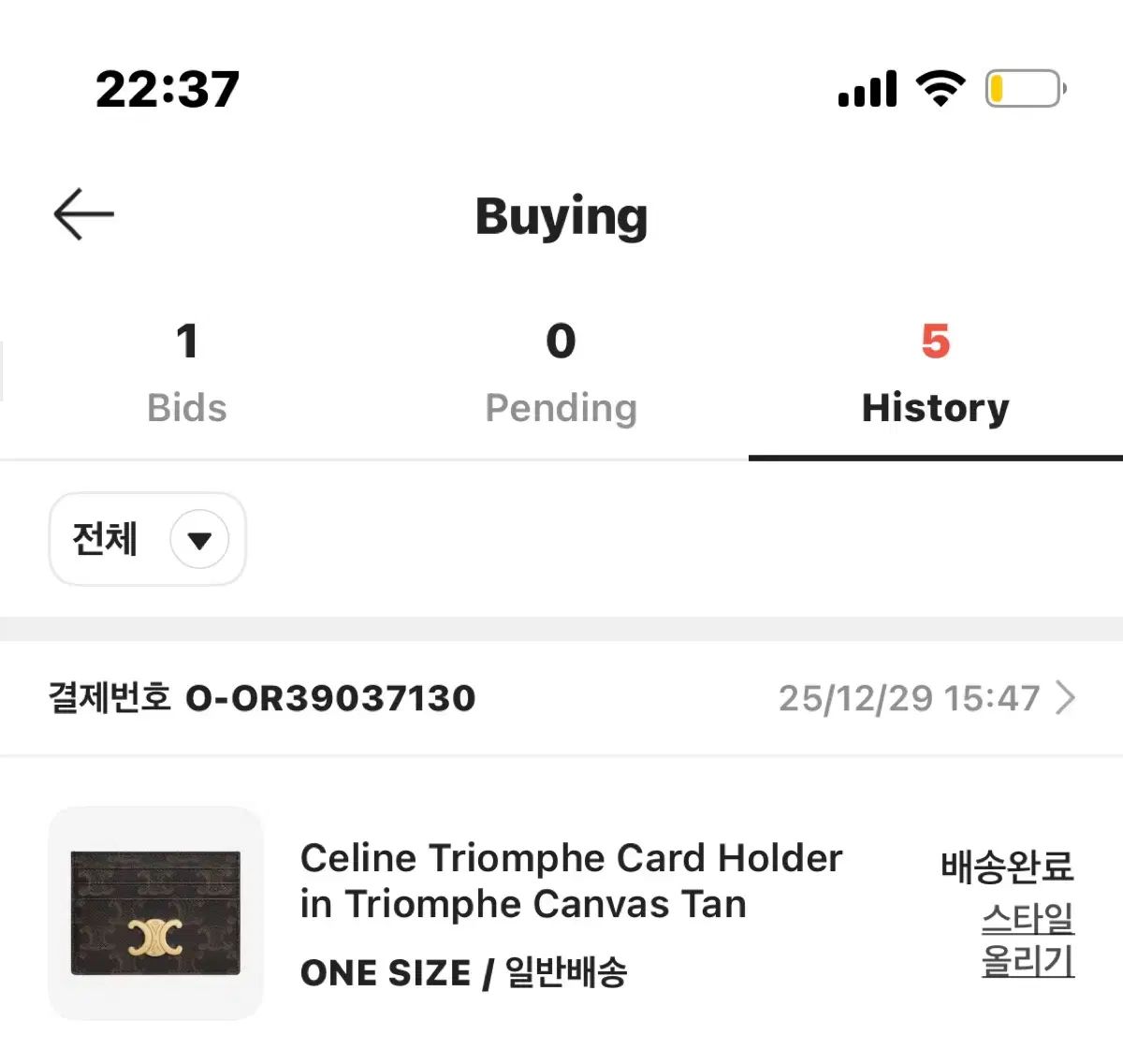Expand the 전체 filter dropdown

(x=148, y=539)
